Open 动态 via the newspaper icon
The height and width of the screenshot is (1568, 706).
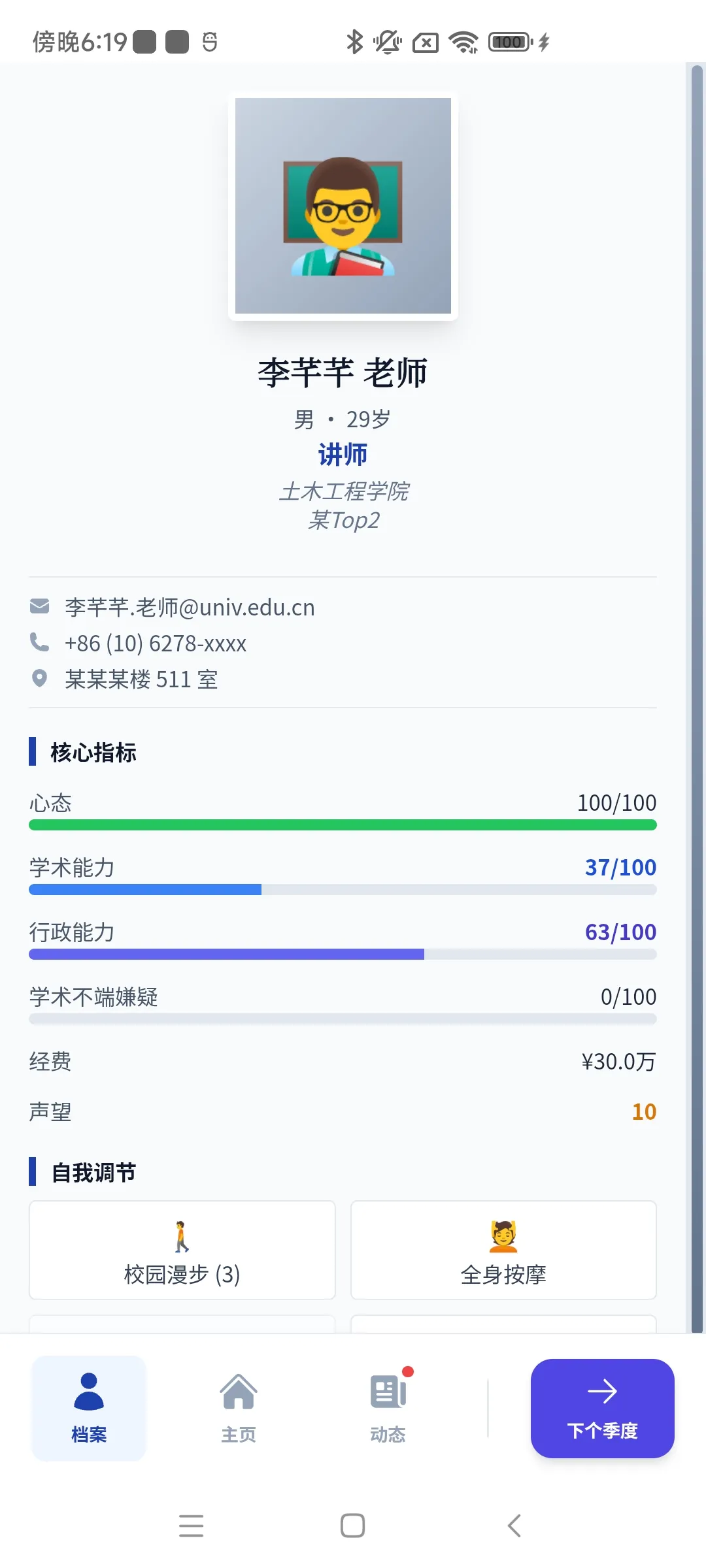387,1389
